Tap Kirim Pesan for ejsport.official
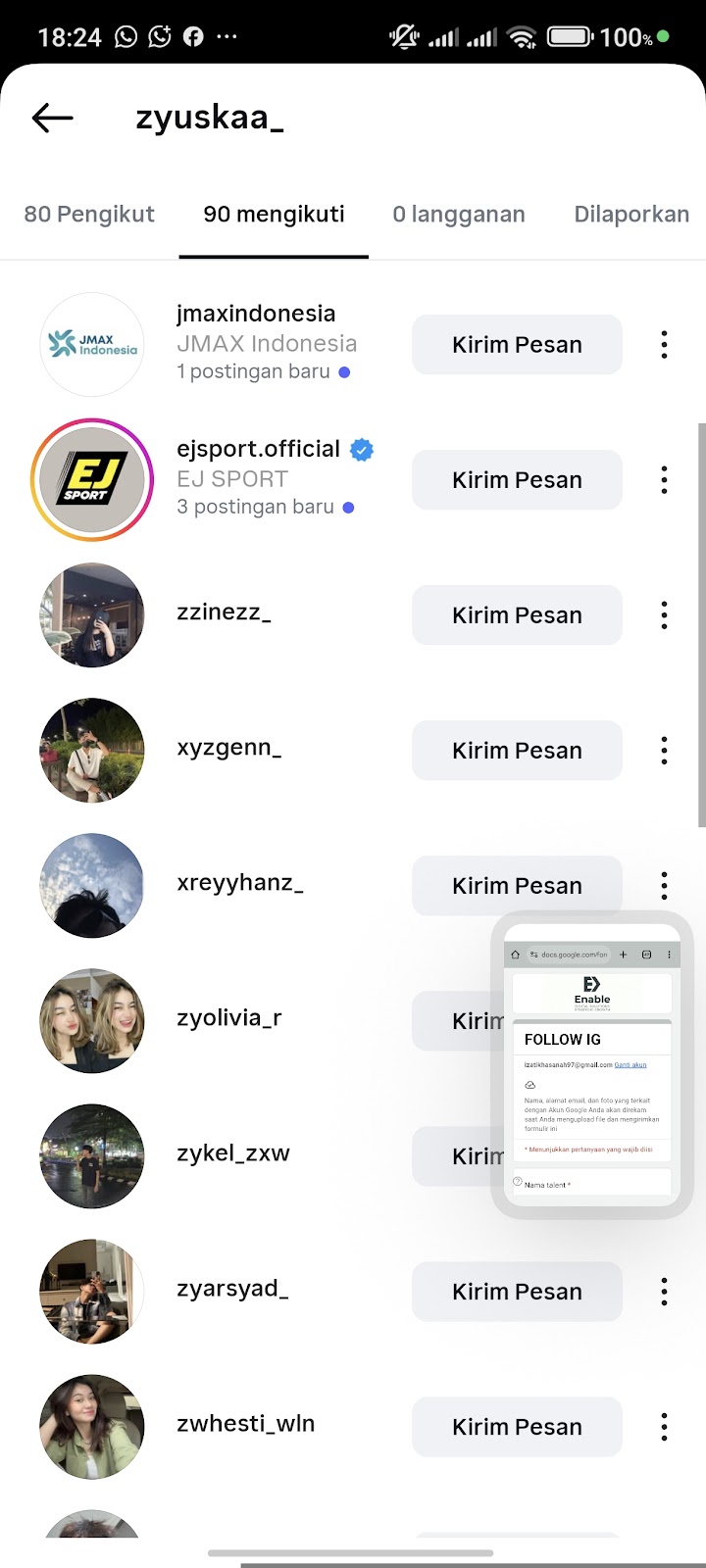Image resolution: width=706 pixels, height=1568 pixels. click(517, 480)
